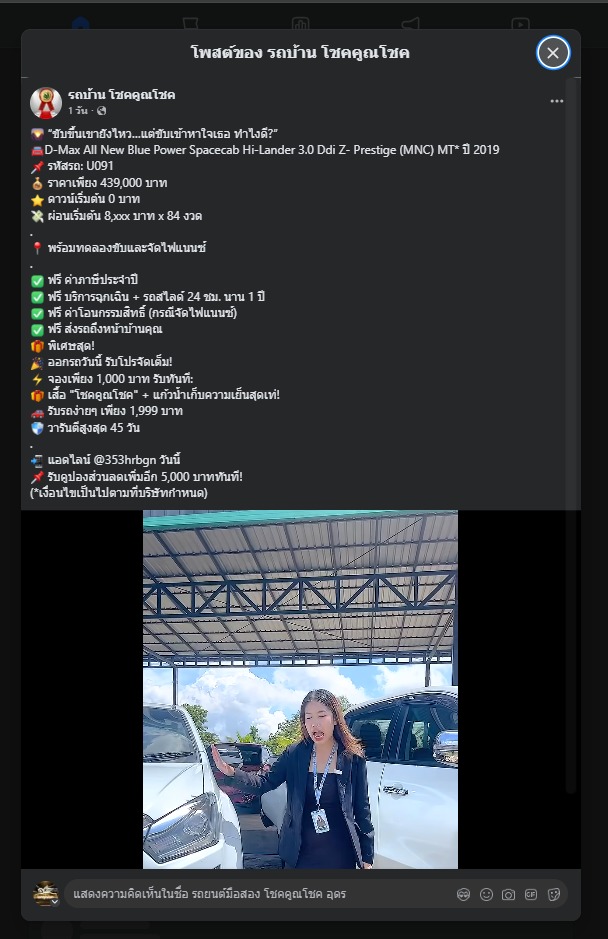Open the post's three-dot options menu
This screenshot has width=608, height=939.
point(557,101)
